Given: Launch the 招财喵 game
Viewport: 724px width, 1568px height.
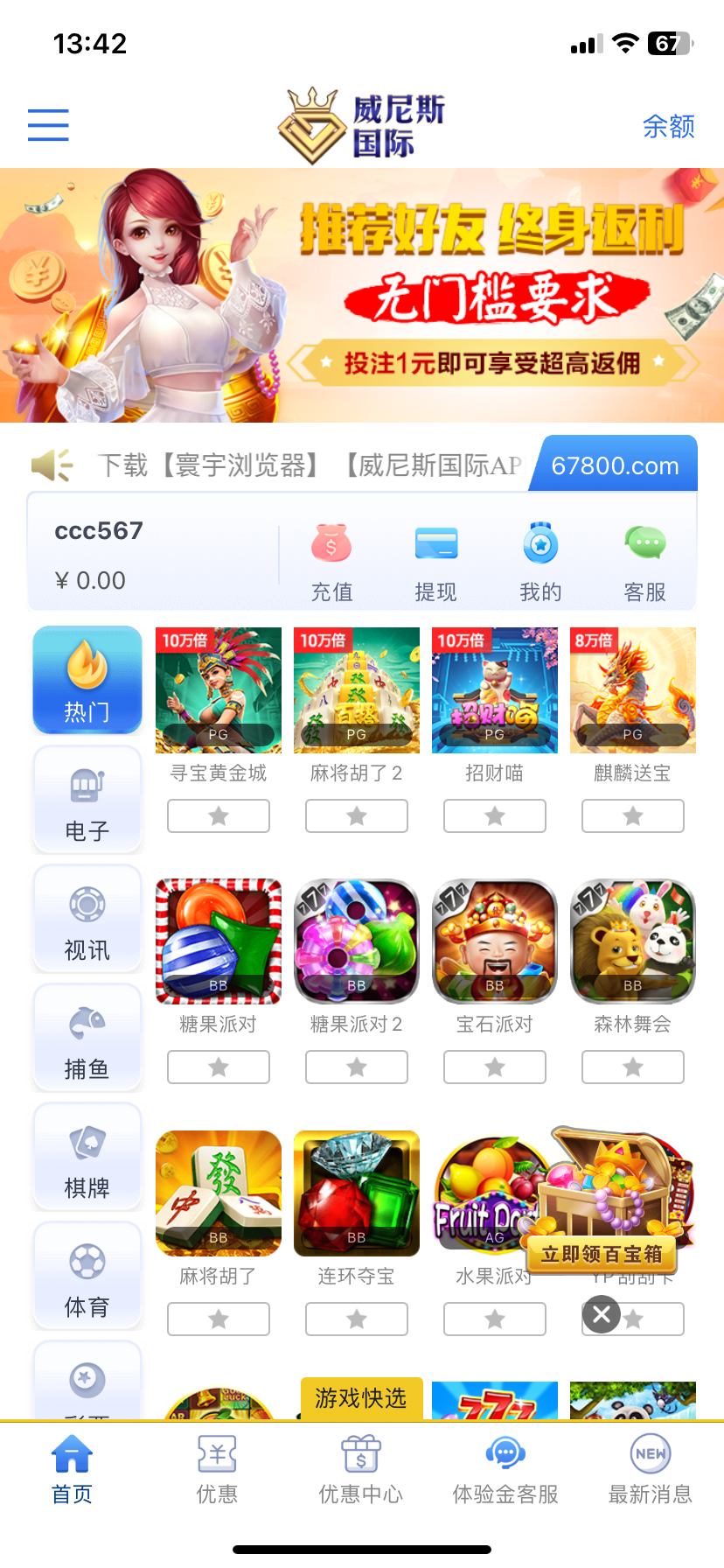Looking at the screenshot, I should click(x=495, y=691).
